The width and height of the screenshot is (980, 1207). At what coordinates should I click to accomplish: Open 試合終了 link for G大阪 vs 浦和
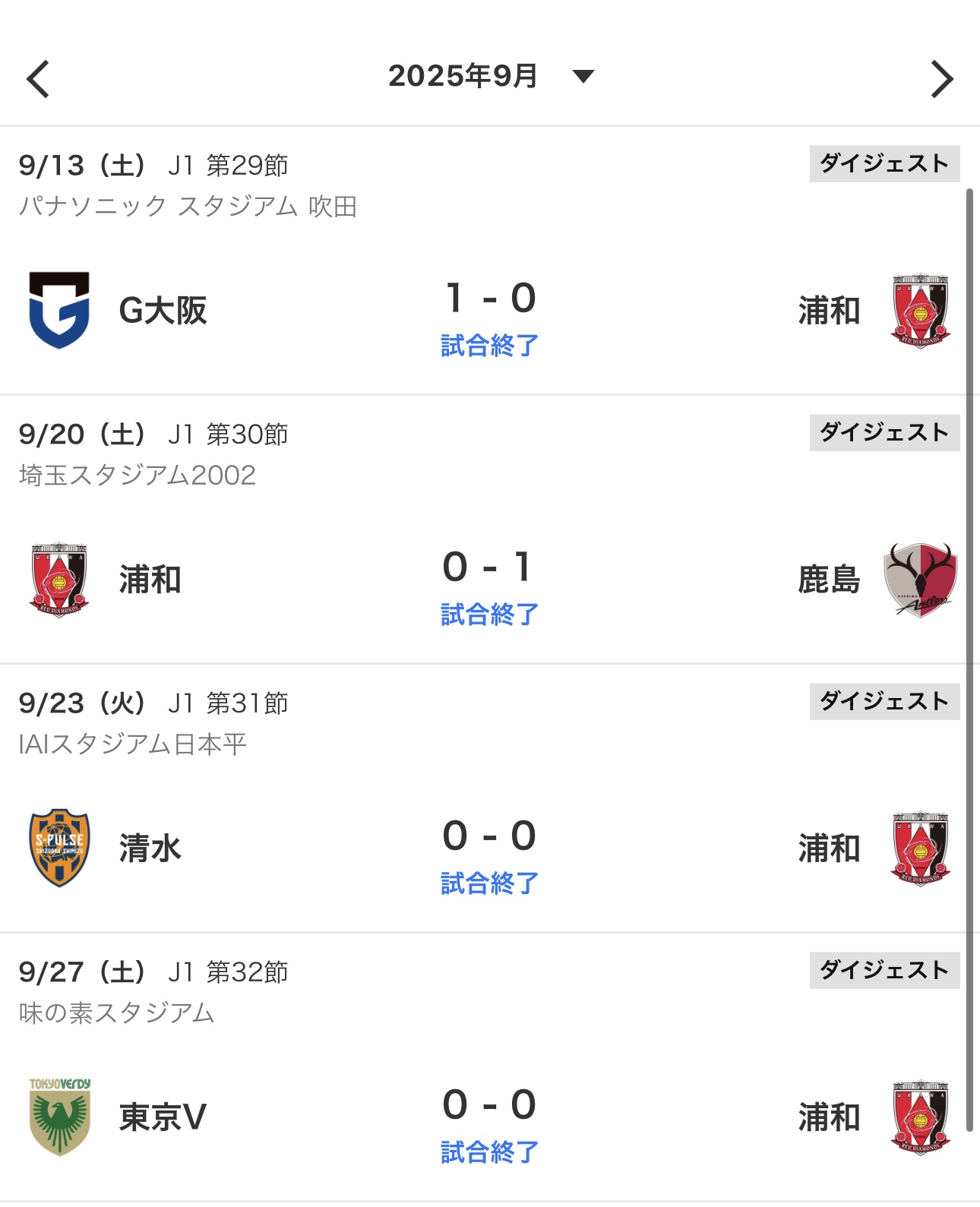490,346
